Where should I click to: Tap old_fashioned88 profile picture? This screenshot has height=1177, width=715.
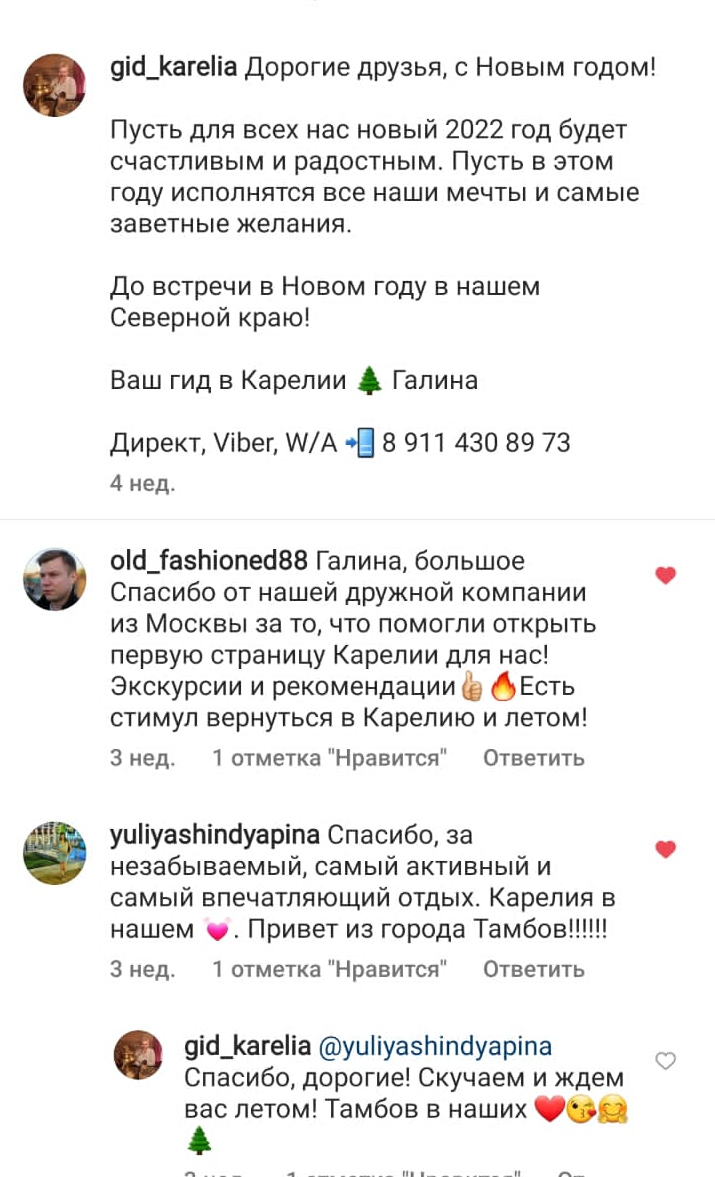(54, 579)
